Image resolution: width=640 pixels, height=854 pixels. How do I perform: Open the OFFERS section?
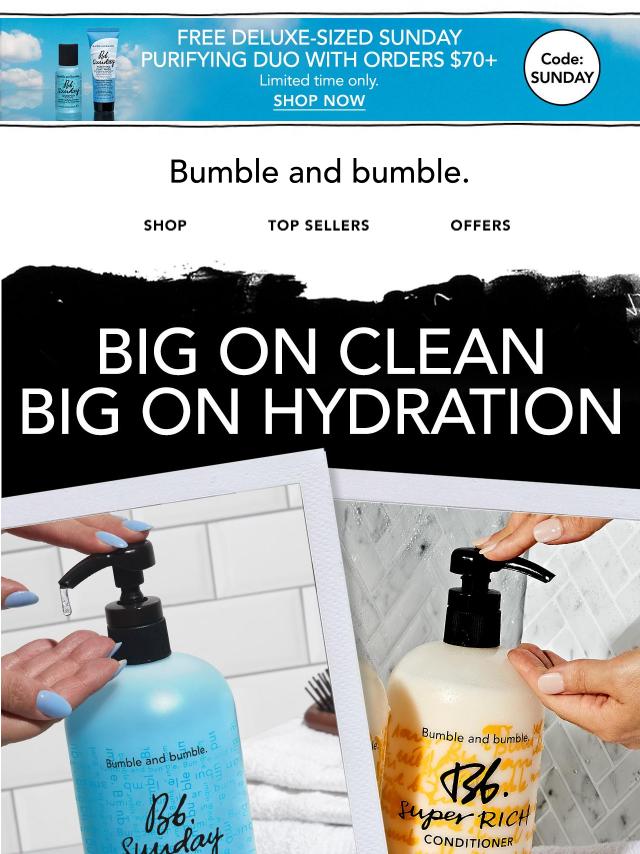480,225
